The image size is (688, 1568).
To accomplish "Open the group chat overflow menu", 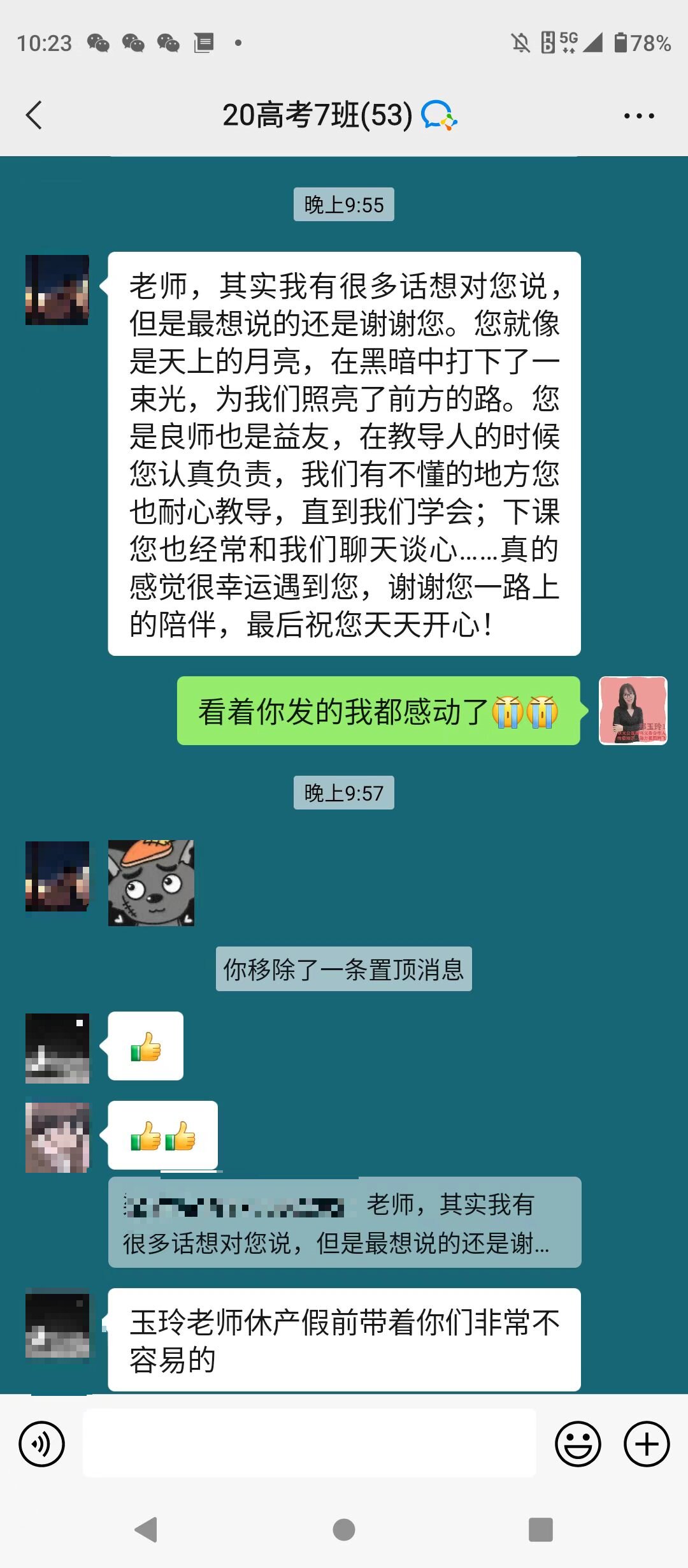I will tap(638, 116).
